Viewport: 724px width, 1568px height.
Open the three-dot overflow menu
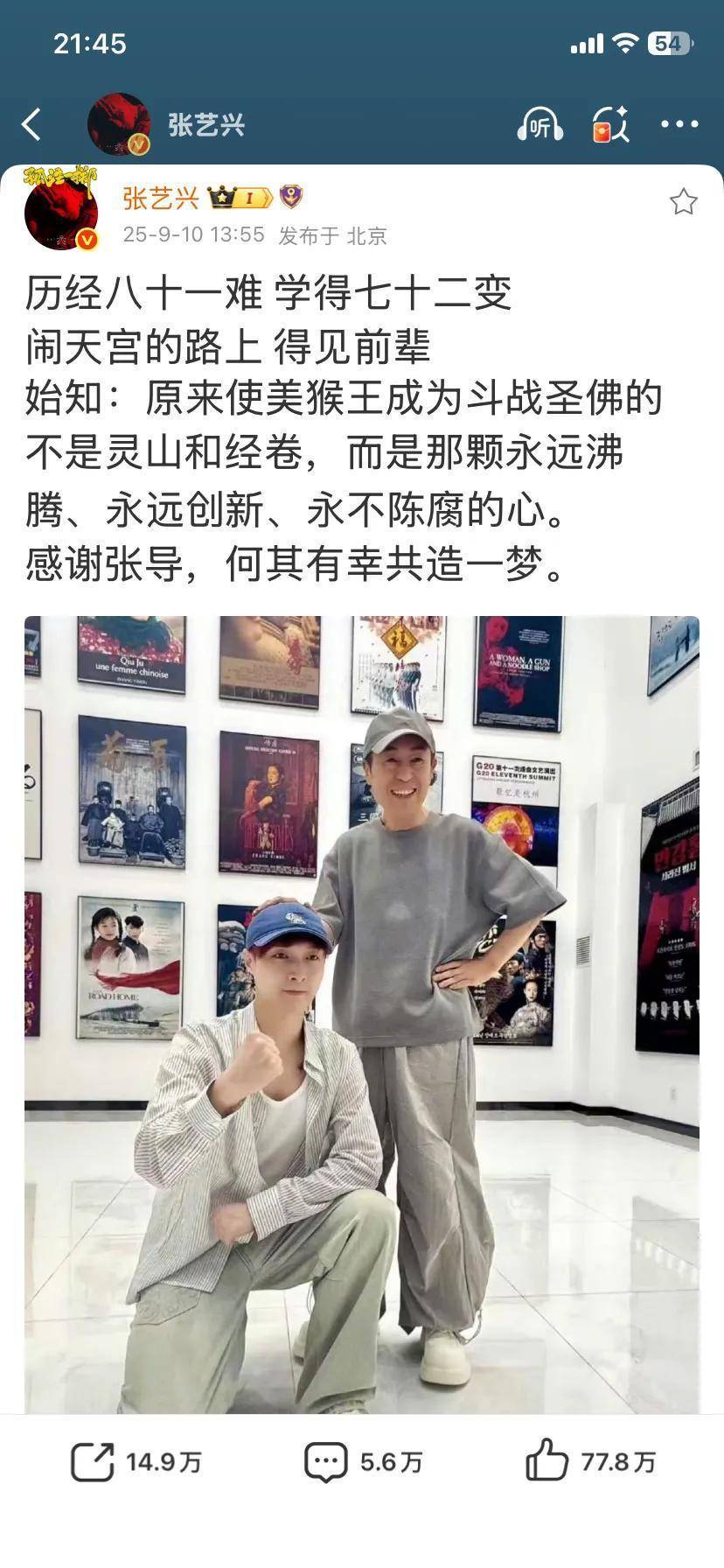679,124
